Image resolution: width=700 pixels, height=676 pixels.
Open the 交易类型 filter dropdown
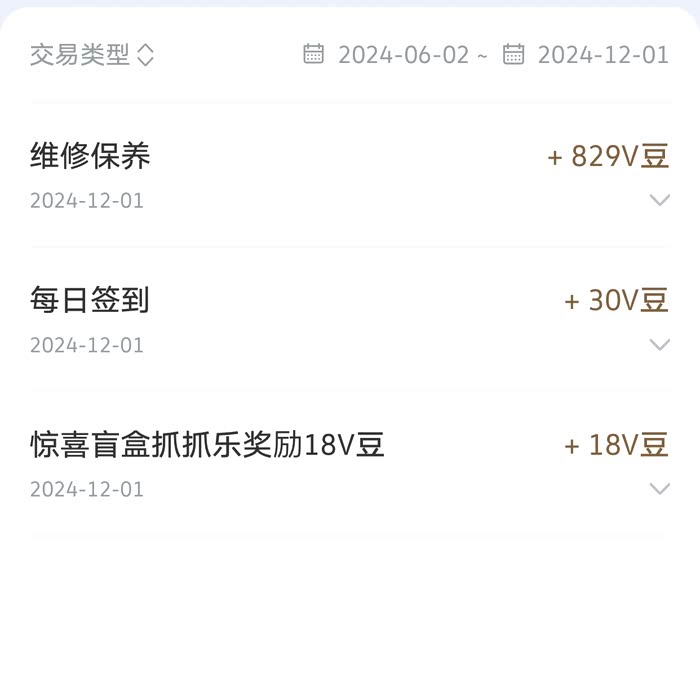pos(92,55)
